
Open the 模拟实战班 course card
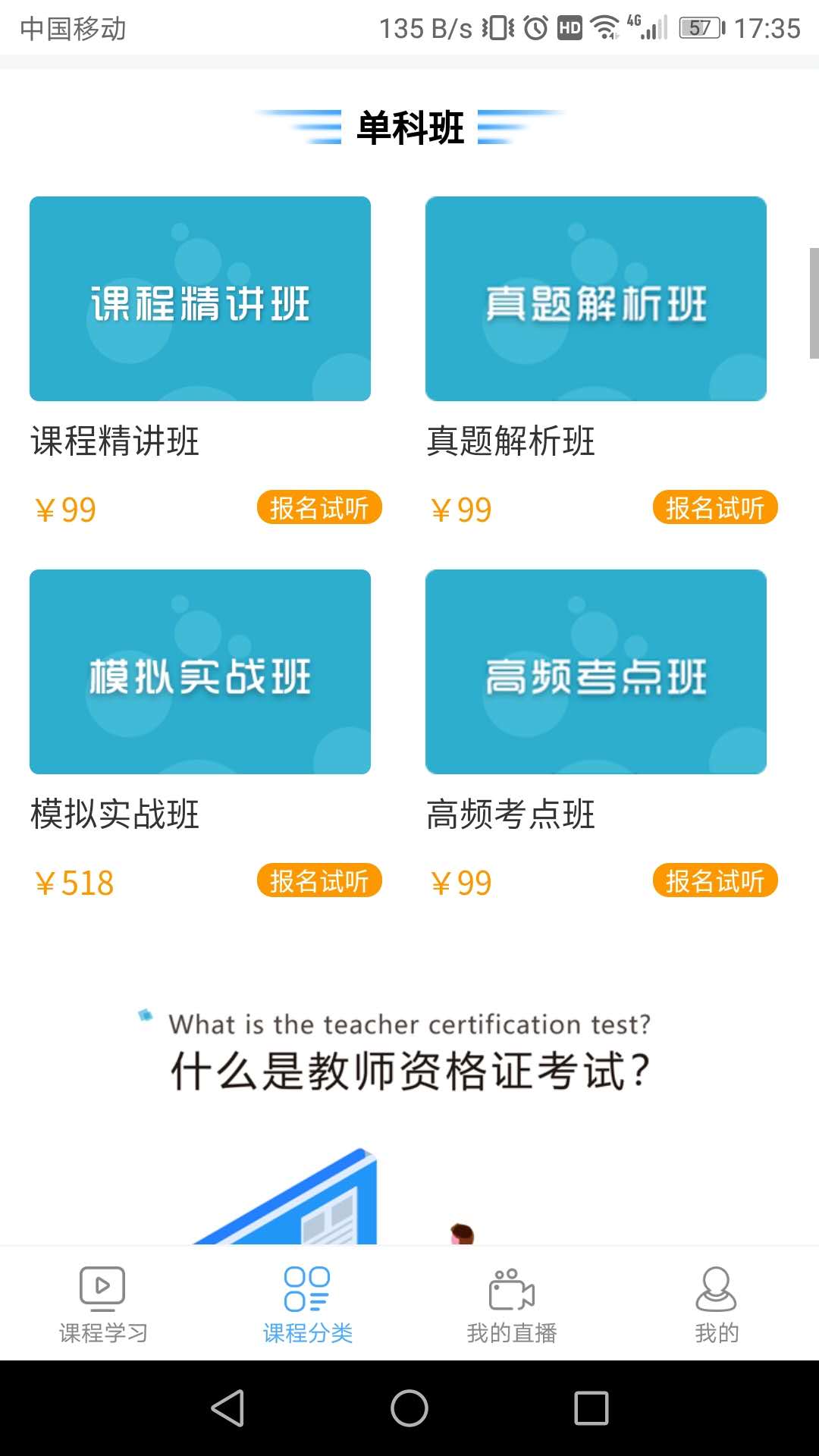[x=200, y=672]
